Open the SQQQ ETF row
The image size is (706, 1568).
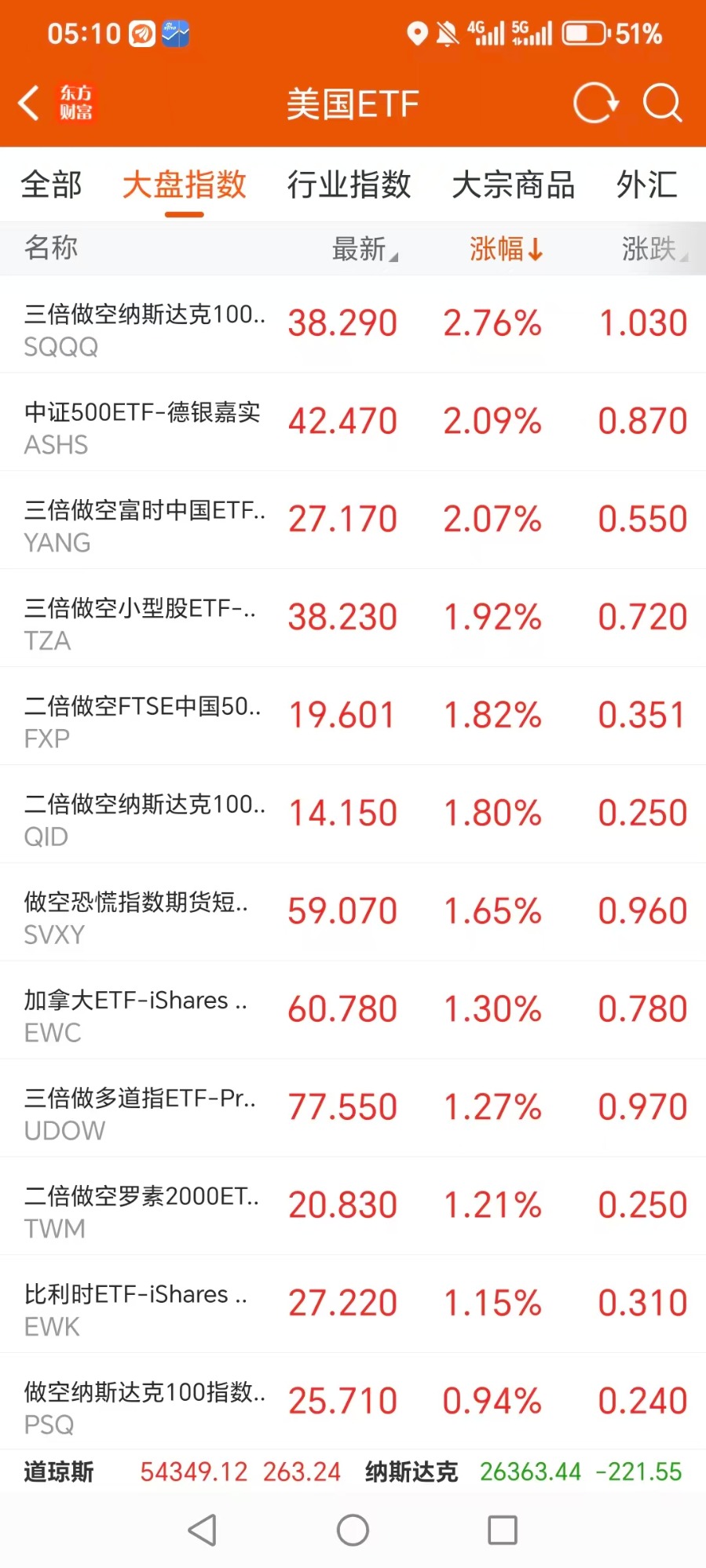tap(353, 324)
